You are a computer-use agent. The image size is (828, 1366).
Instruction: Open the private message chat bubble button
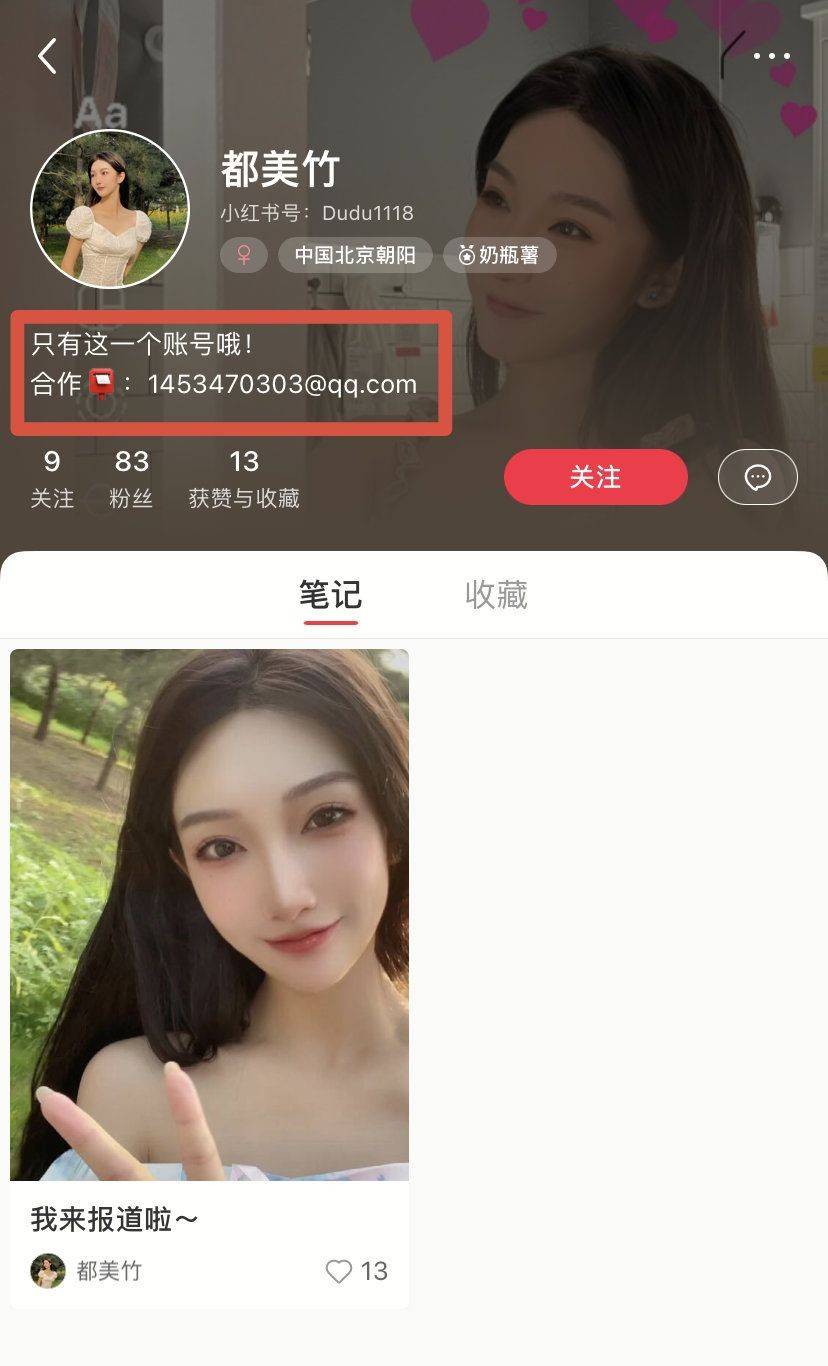coord(757,477)
